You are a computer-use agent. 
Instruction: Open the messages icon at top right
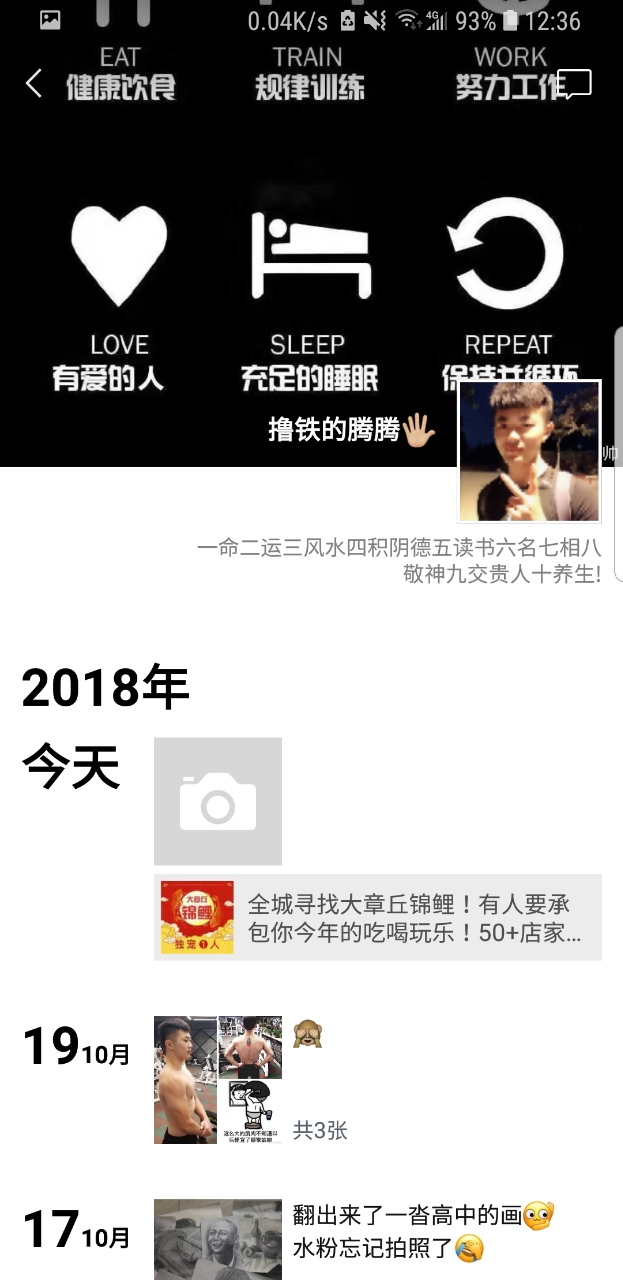tap(574, 84)
